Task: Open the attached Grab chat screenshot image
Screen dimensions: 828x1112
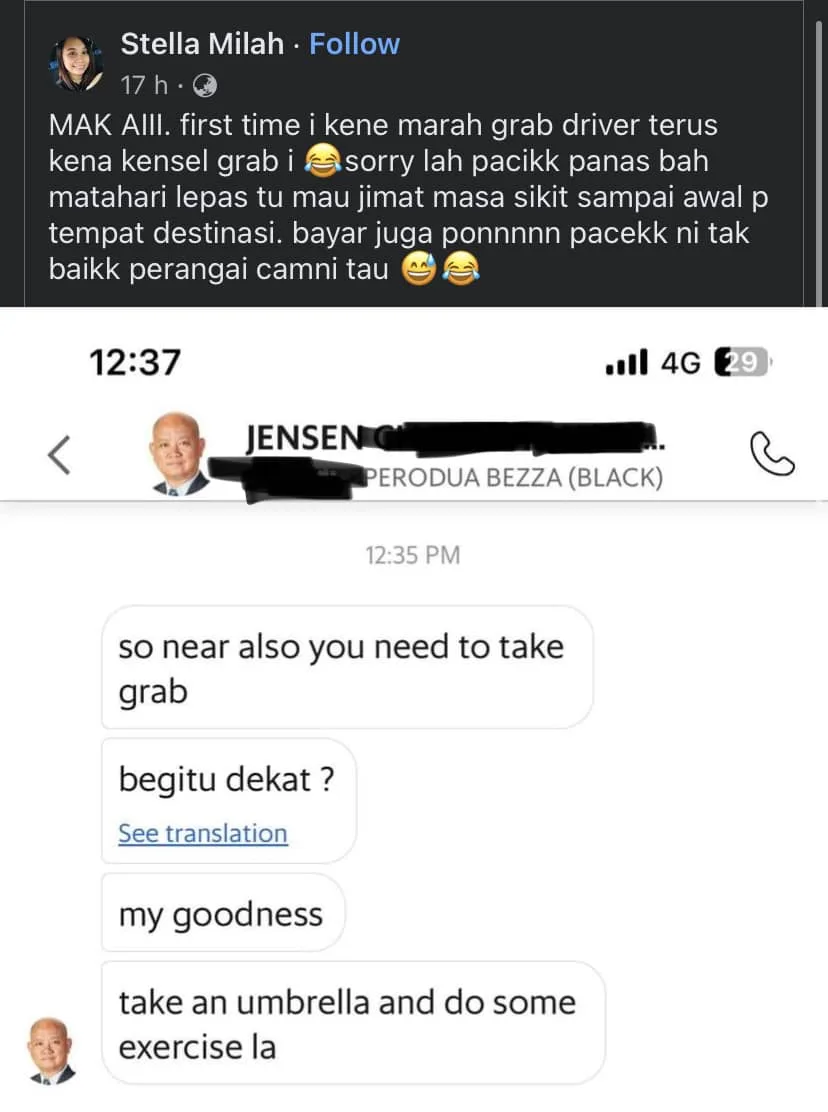Action: (414, 700)
